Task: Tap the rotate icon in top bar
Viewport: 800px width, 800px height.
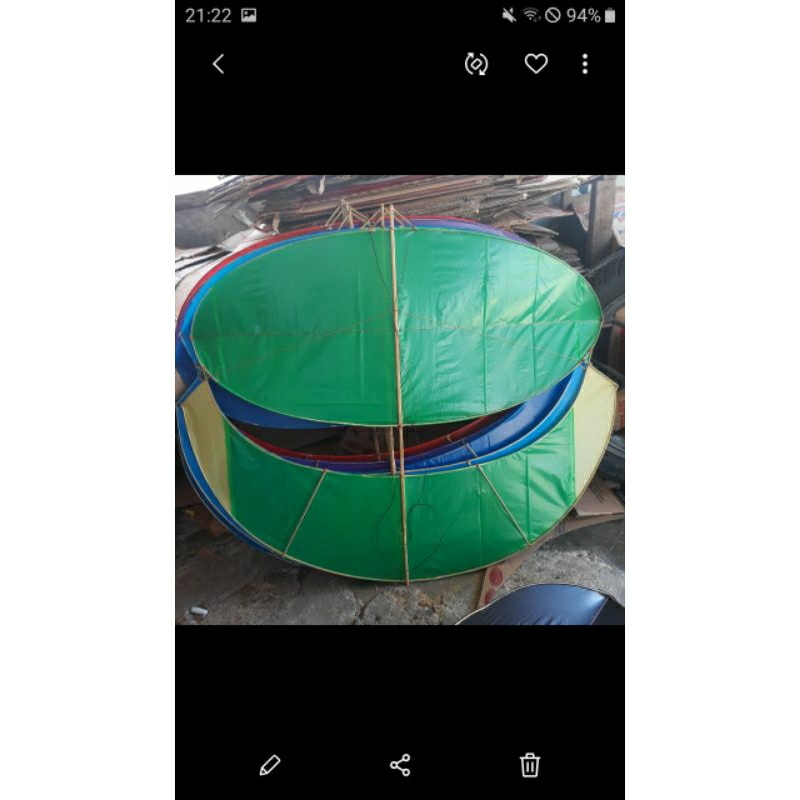Action: 476,64
